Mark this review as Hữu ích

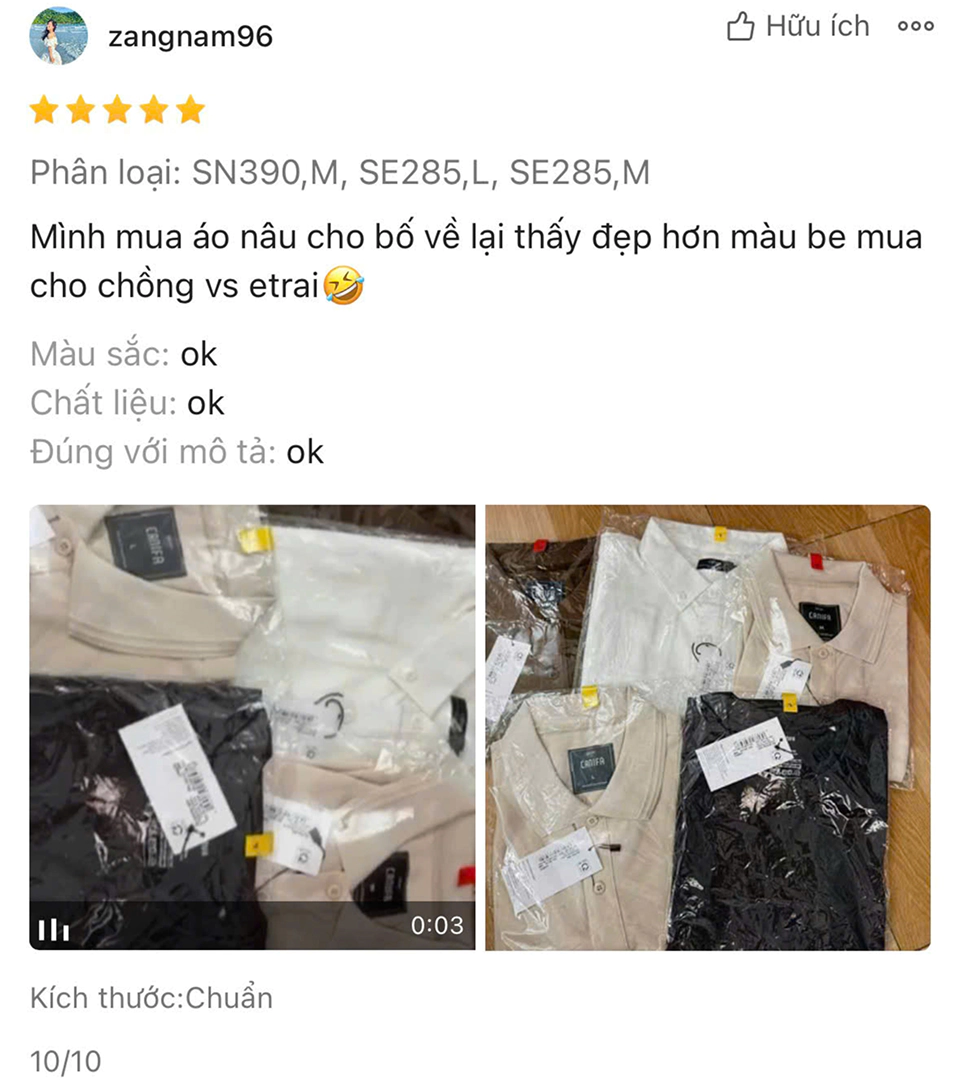point(798,27)
